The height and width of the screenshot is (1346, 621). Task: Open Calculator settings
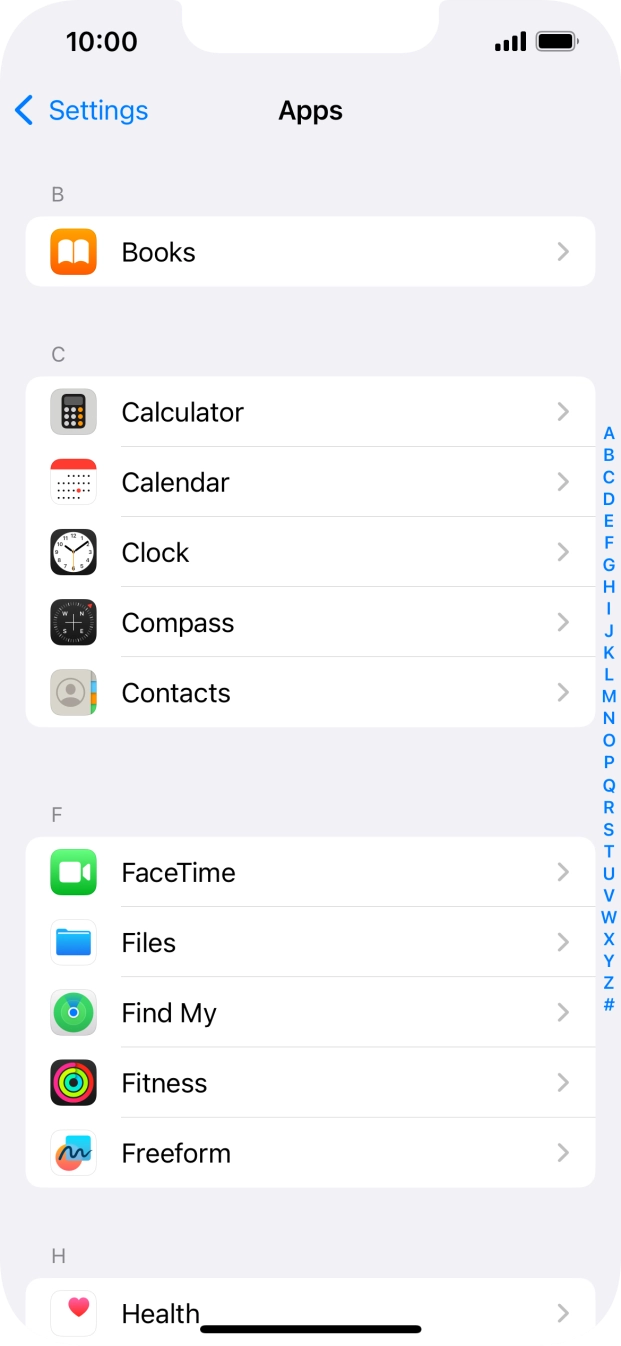pyautogui.click(x=310, y=412)
